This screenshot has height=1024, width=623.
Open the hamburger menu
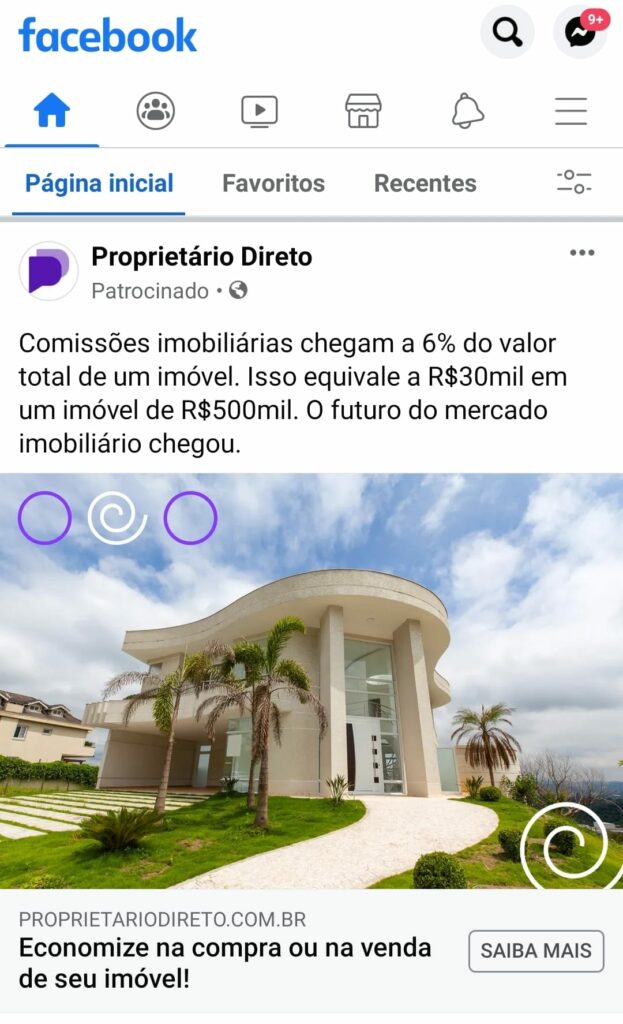[571, 111]
